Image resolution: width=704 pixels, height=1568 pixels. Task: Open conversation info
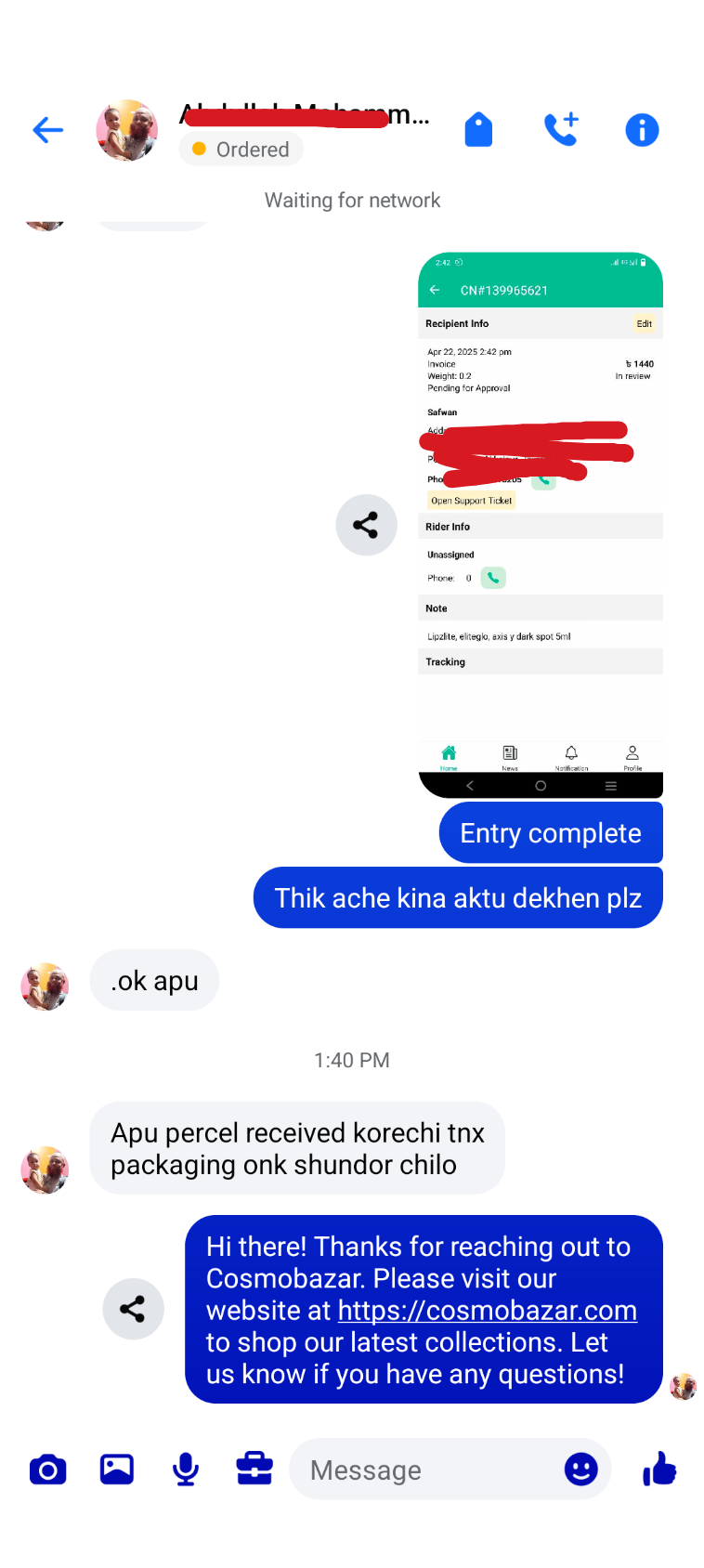tap(642, 130)
